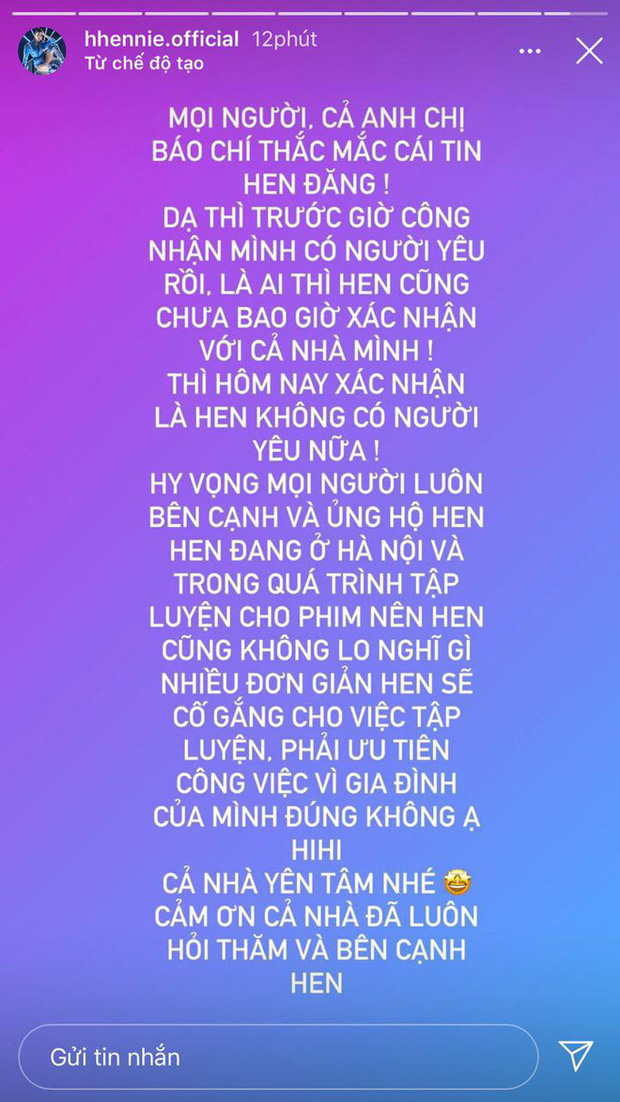This screenshot has height=1102, width=620.
Task: Open the hhennie.official username
Action: (x=162, y=39)
